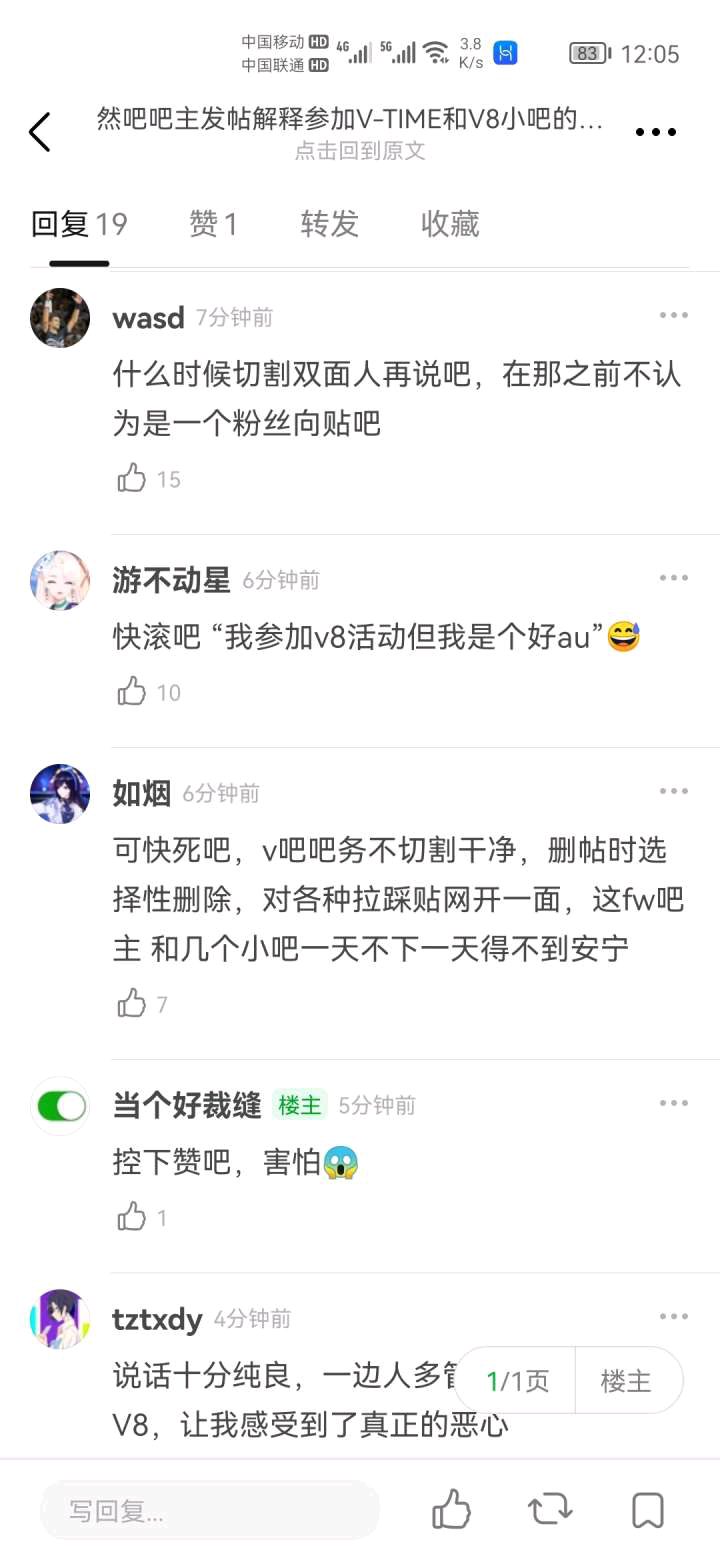This screenshot has width=720, height=1560.
Task: Filter replies to 楼主 only
Action: pos(626,1381)
